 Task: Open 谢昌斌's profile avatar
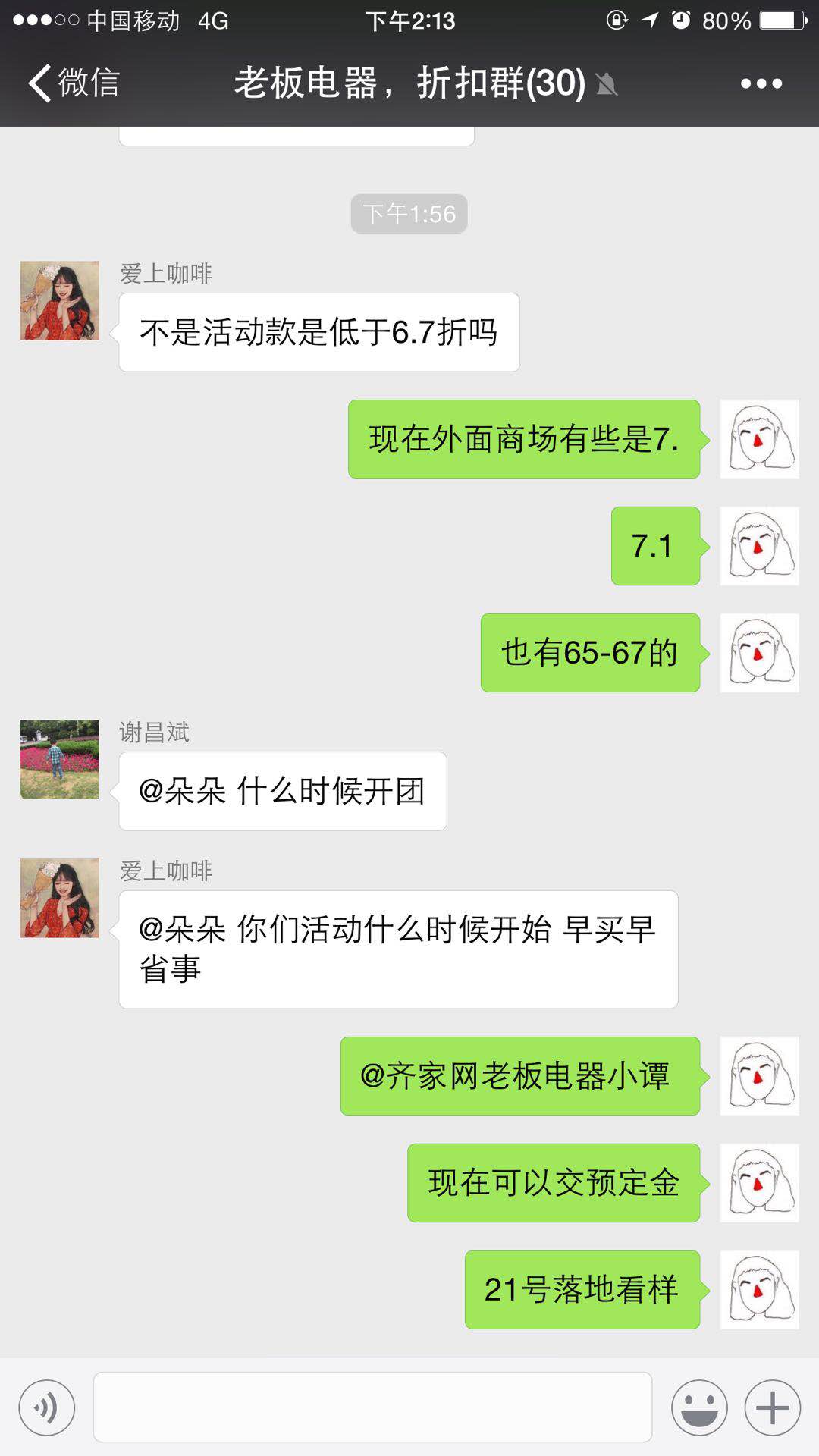[x=59, y=759]
